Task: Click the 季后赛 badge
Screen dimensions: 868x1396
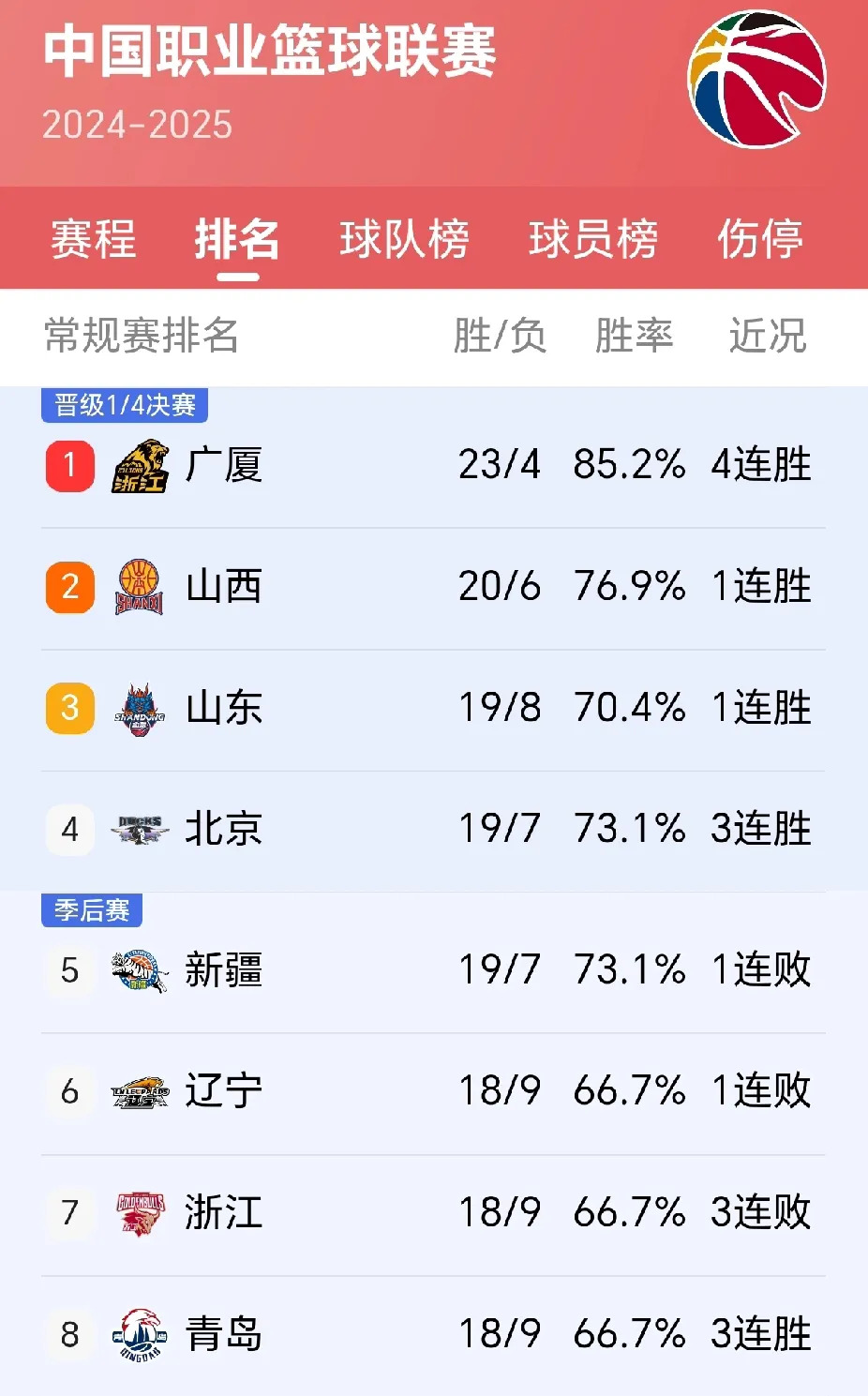Action: pyautogui.click(x=91, y=909)
